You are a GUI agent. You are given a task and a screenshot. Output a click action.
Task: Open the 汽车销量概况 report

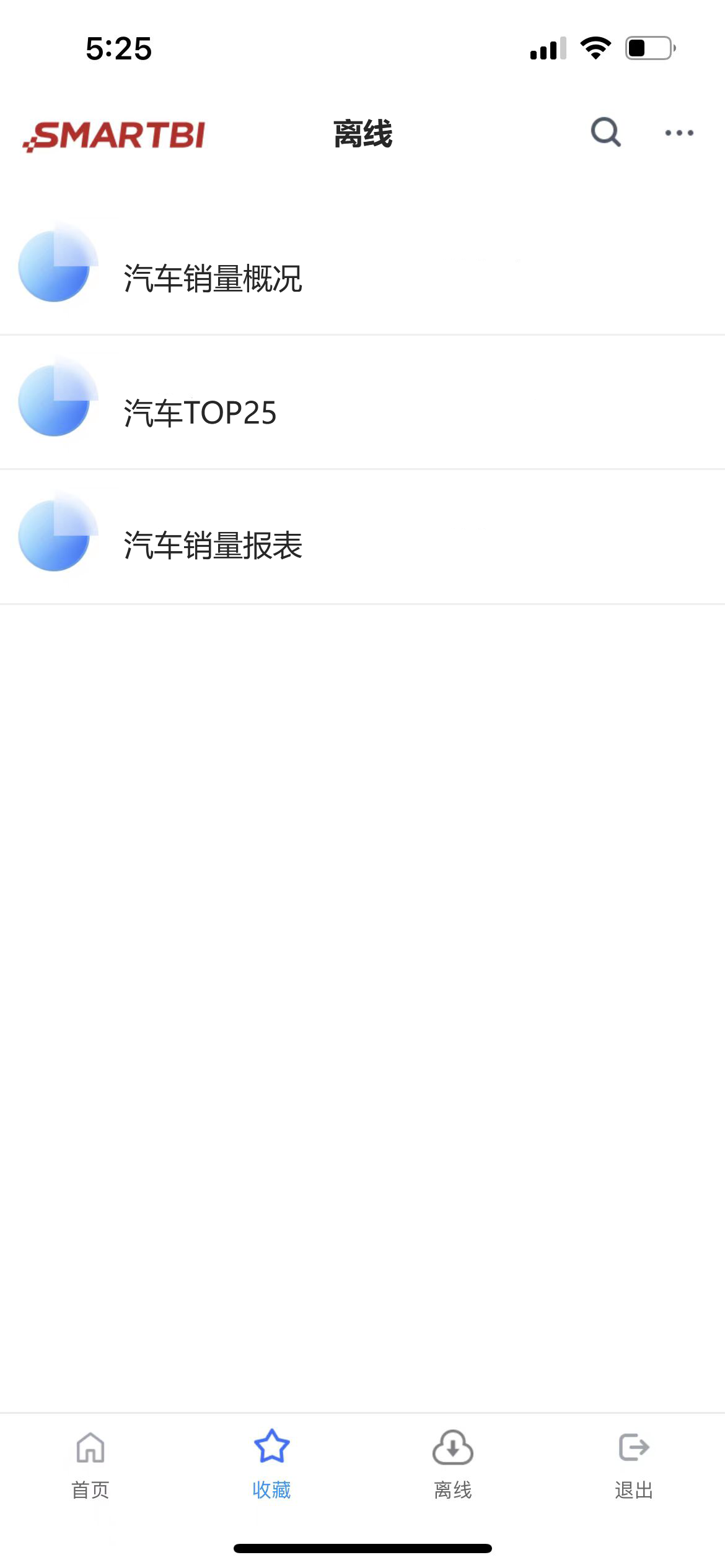[x=362, y=268]
